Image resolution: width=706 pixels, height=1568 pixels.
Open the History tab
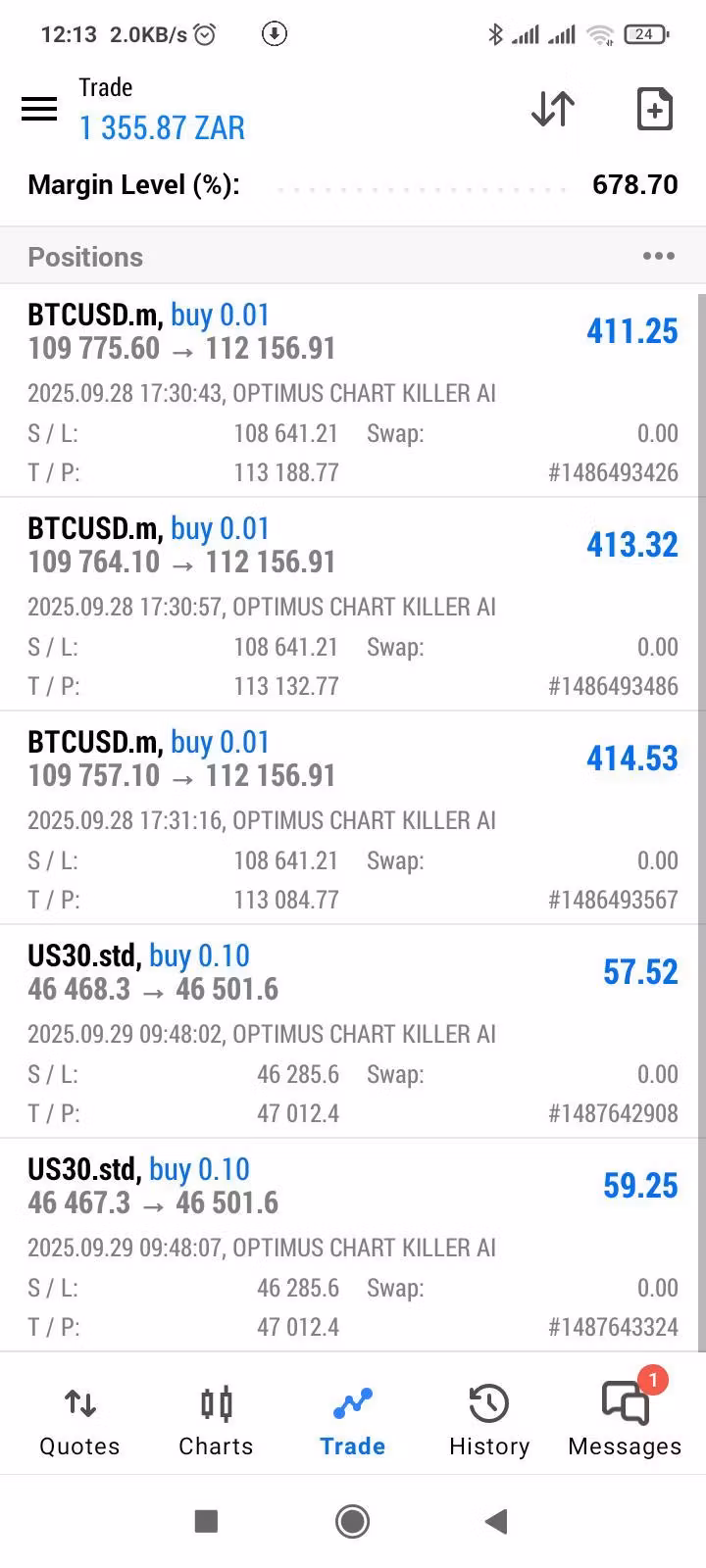(489, 1422)
